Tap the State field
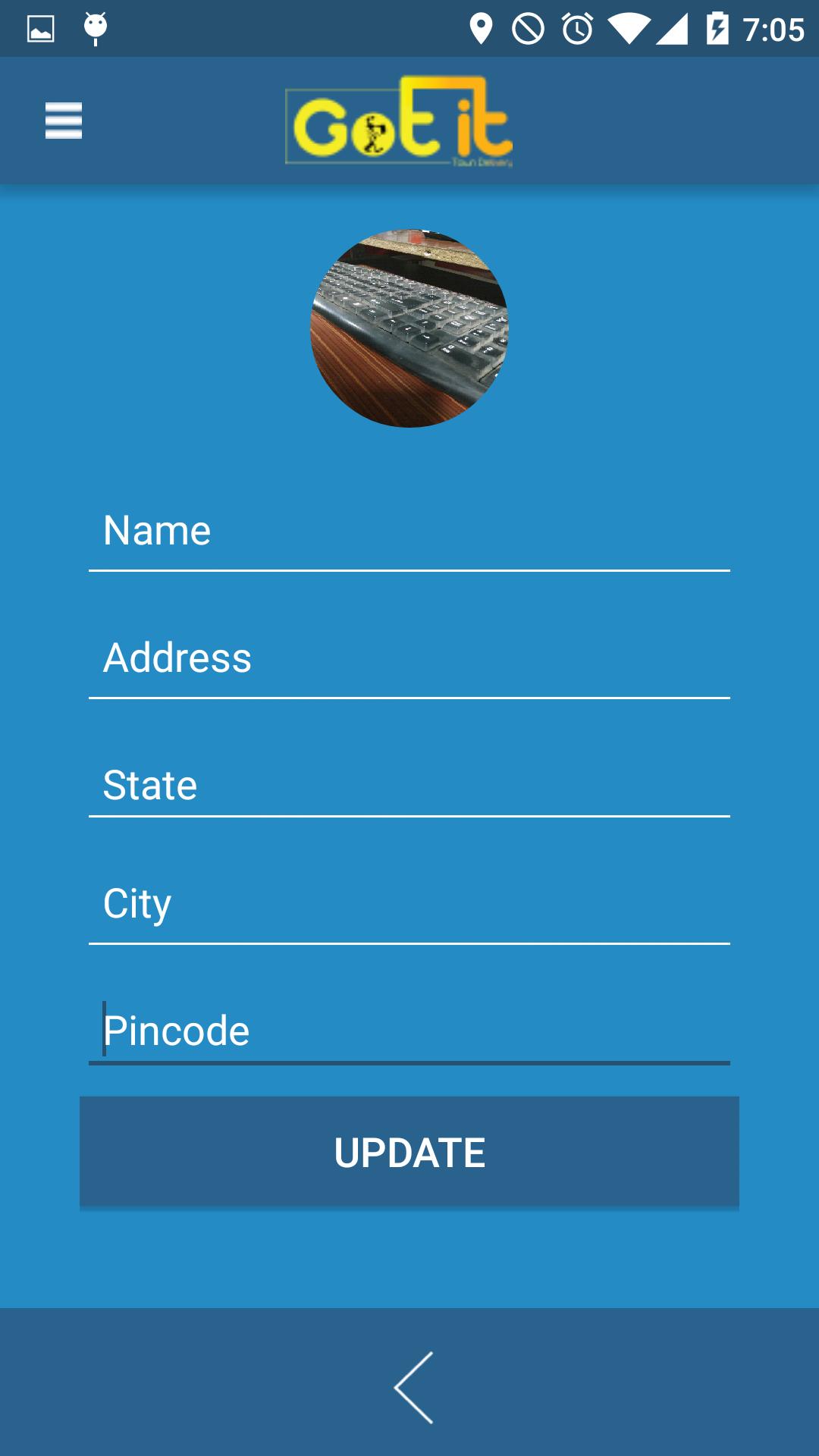819x1456 pixels. [409, 786]
